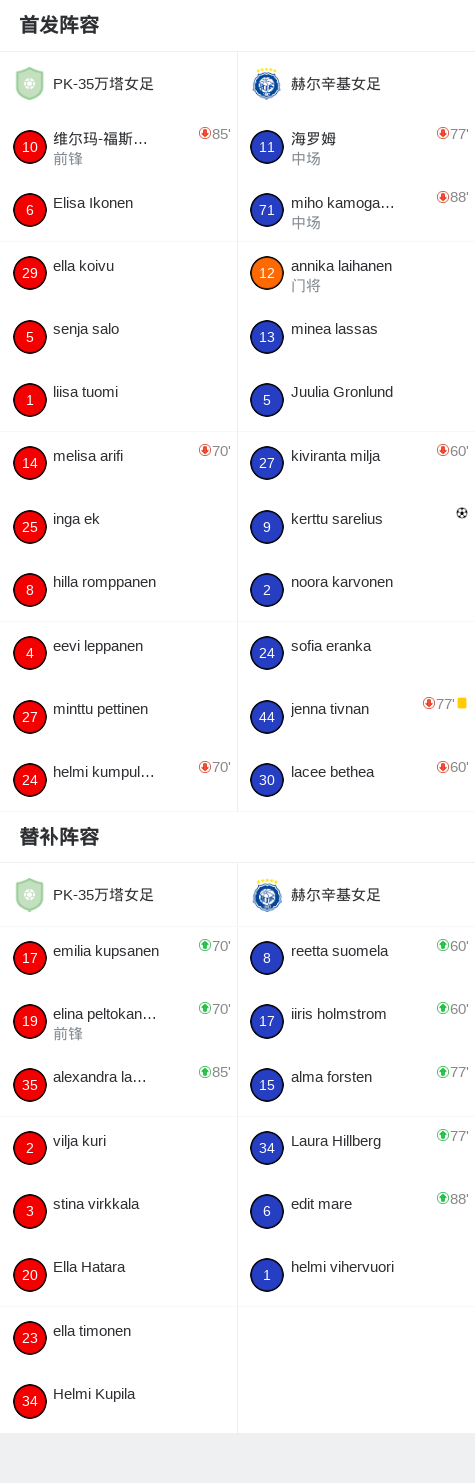View substitute edit mare
This screenshot has height=1483, width=475.
[x=356, y=1211]
